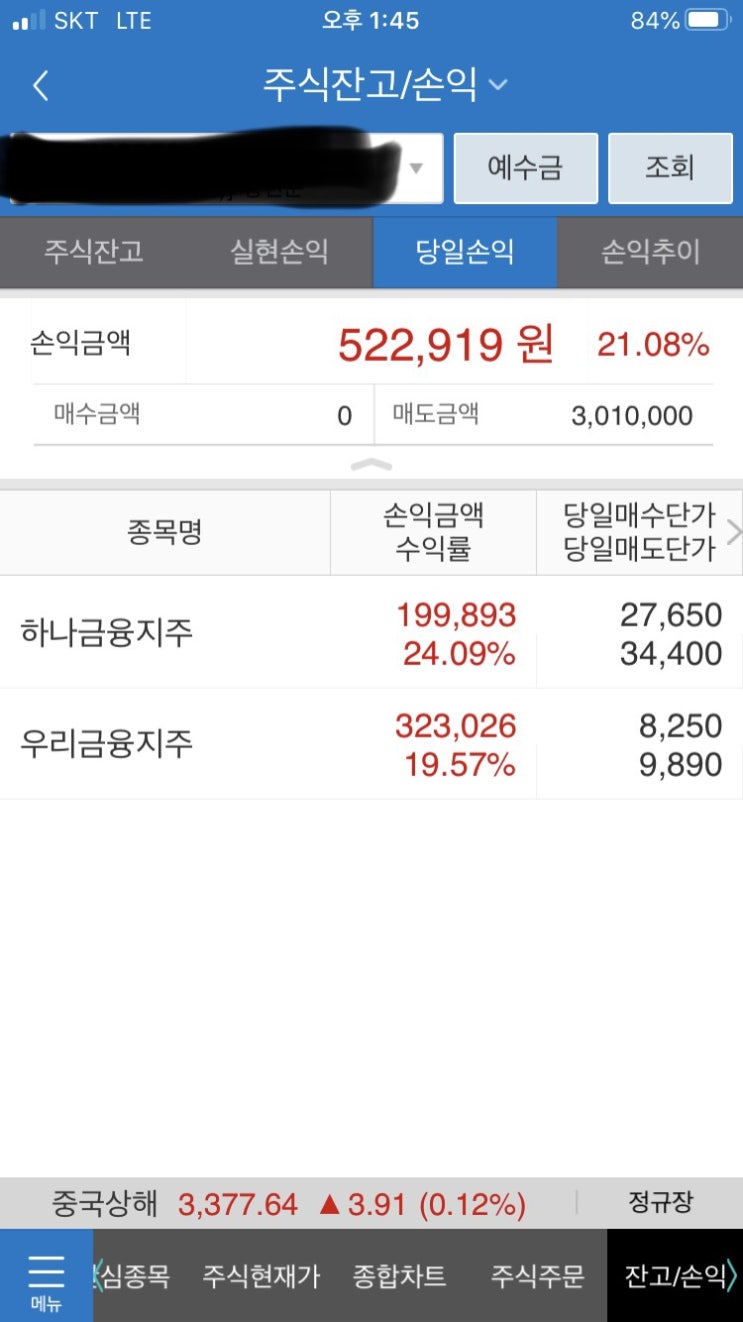Go to 주식현재가 in the bottom bar
This screenshot has width=743, height=1322.
[261, 1276]
